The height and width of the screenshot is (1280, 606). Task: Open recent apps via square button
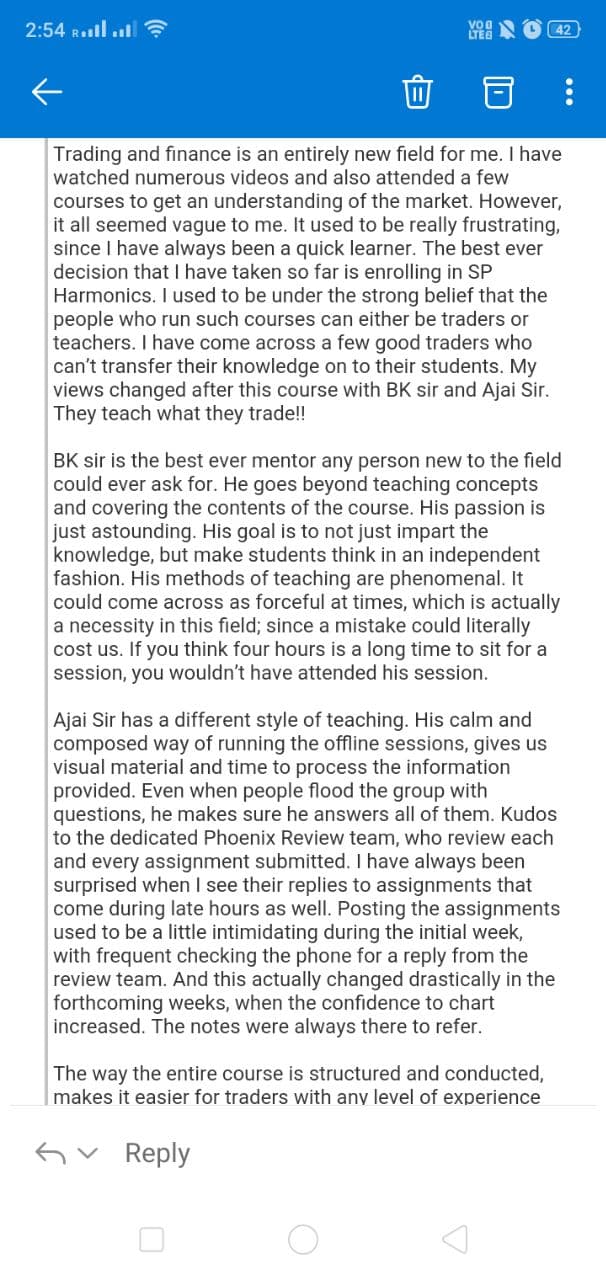151,1240
